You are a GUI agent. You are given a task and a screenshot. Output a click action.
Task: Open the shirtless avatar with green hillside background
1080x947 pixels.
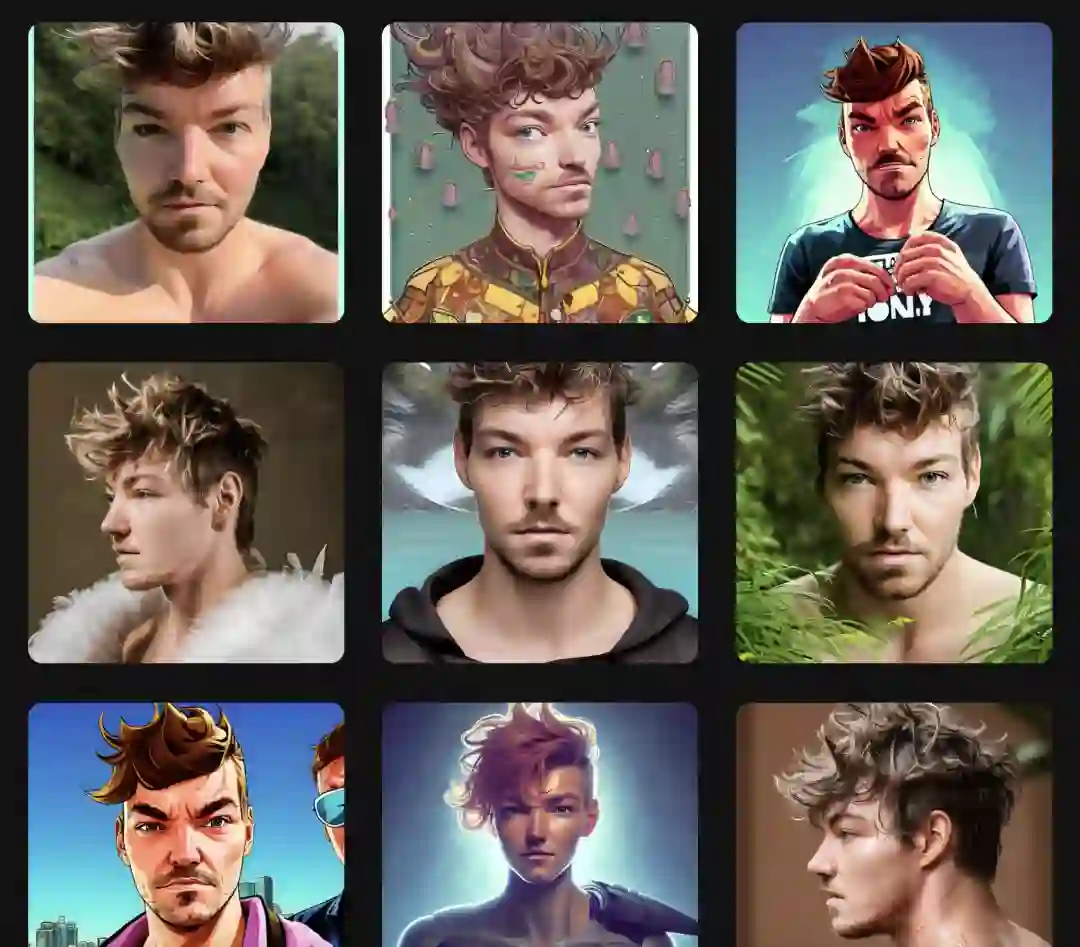pyautogui.click(x=186, y=173)
